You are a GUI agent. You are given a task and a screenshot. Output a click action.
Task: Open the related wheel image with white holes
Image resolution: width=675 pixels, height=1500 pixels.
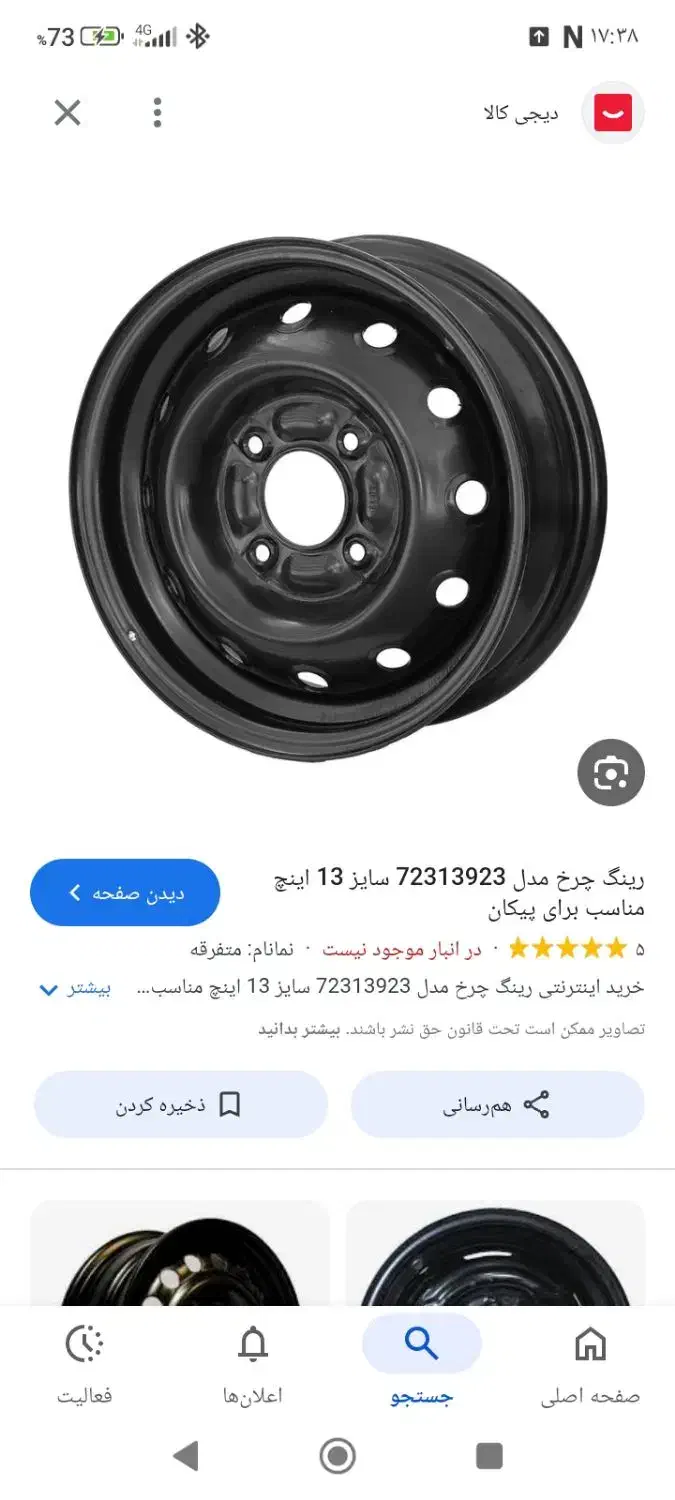pos(180,1255)
